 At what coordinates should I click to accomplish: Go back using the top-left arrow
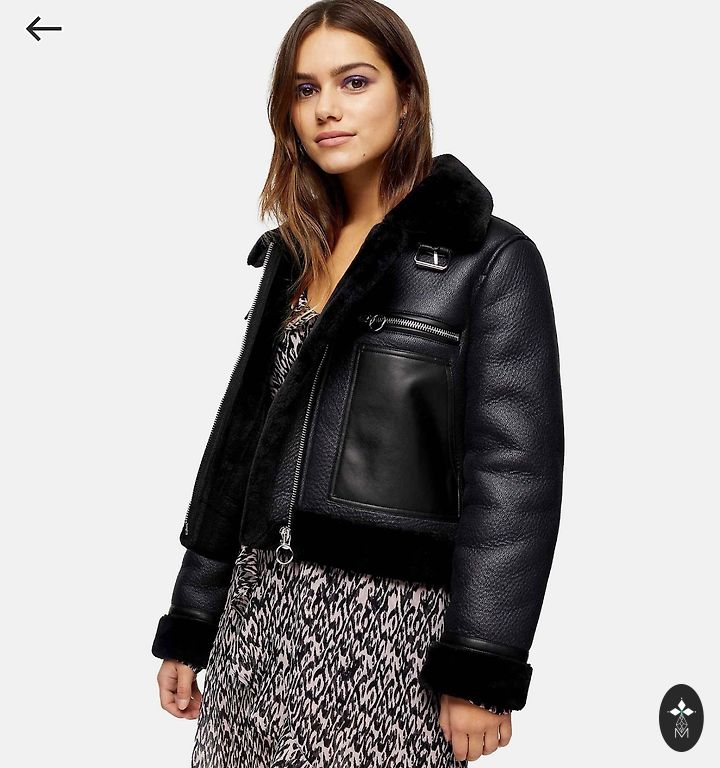tap(43, 29)
